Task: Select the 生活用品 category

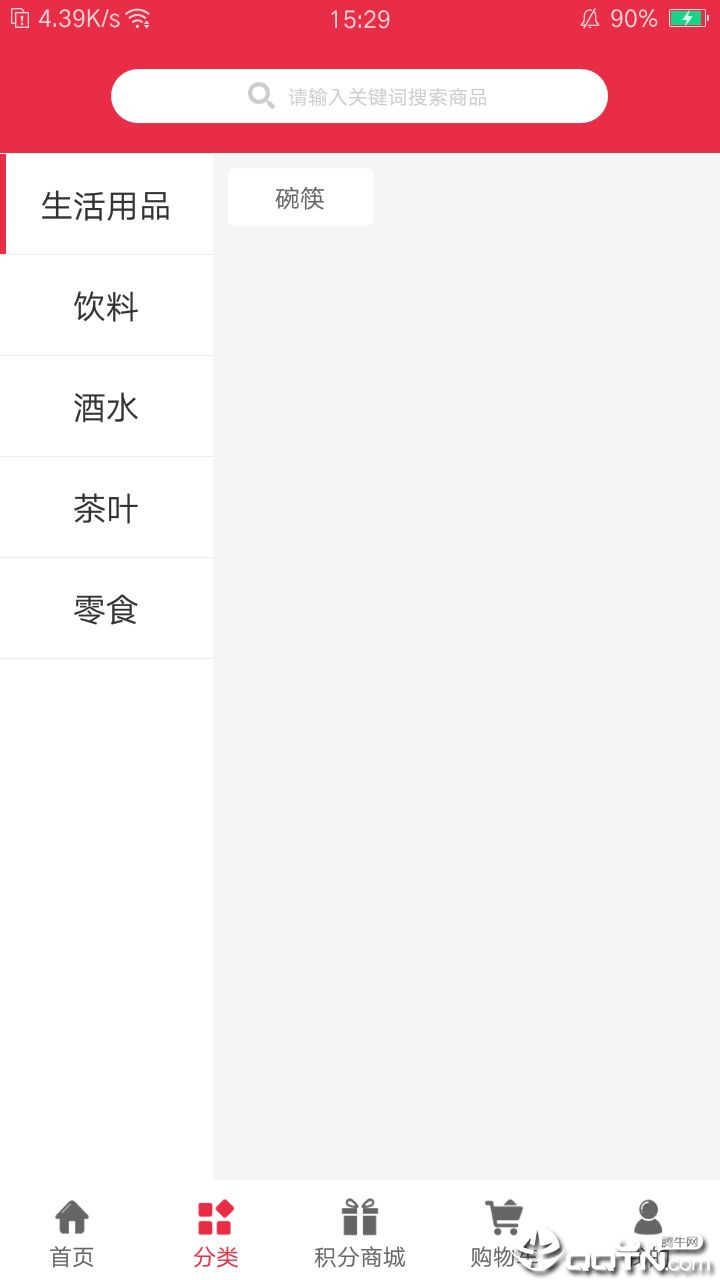Action: [x=108, y=204]
